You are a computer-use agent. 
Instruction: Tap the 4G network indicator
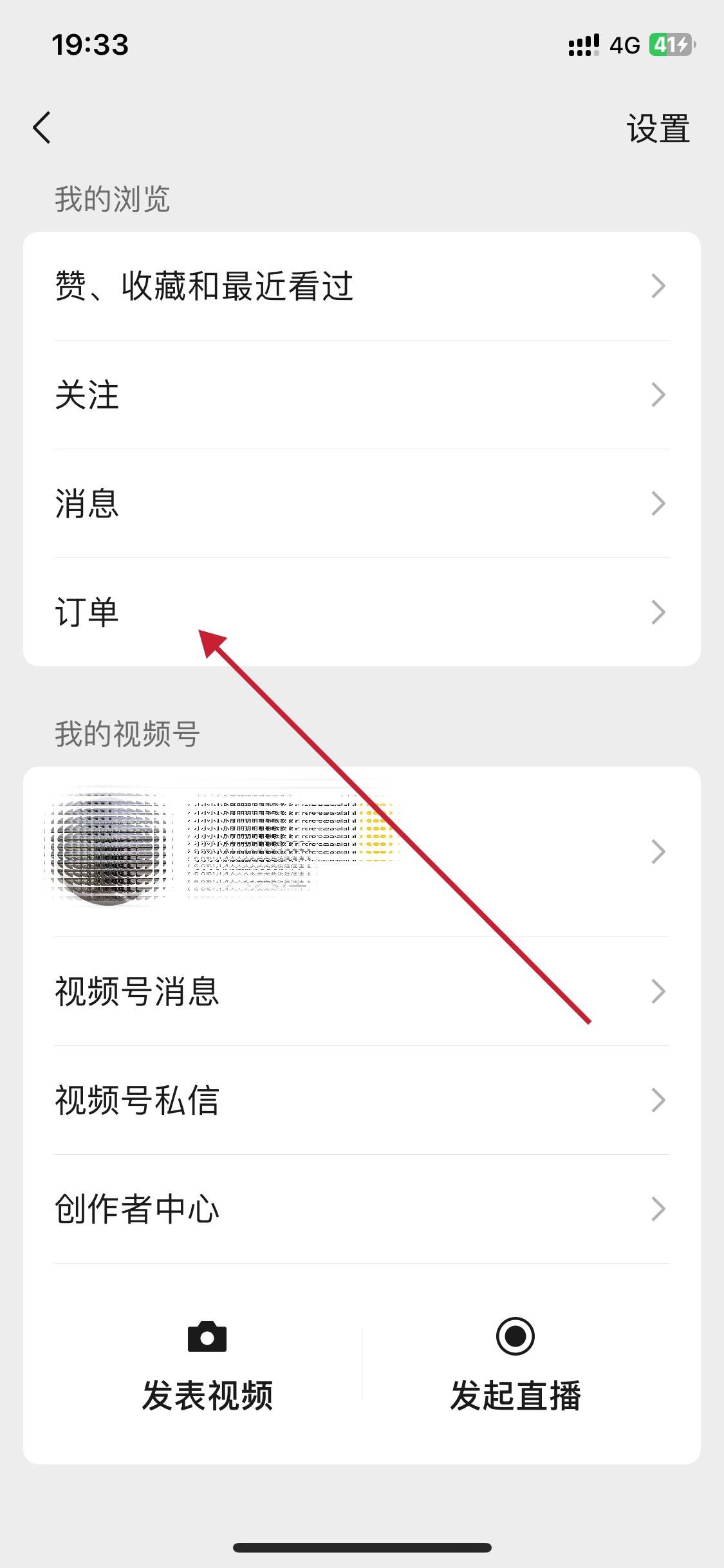click(625, 45)
